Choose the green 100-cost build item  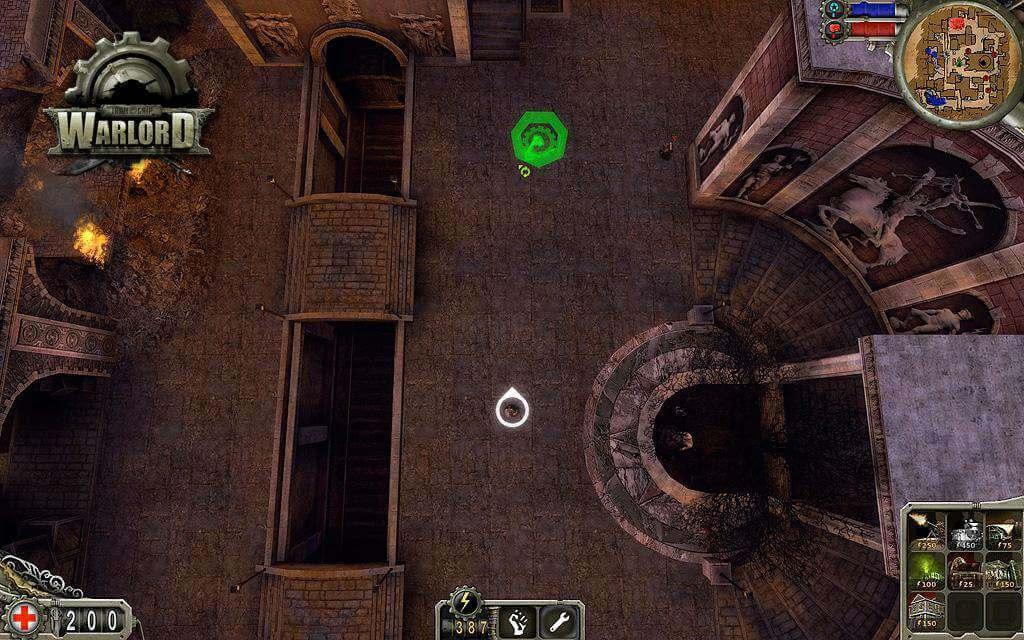coord(926,570)
